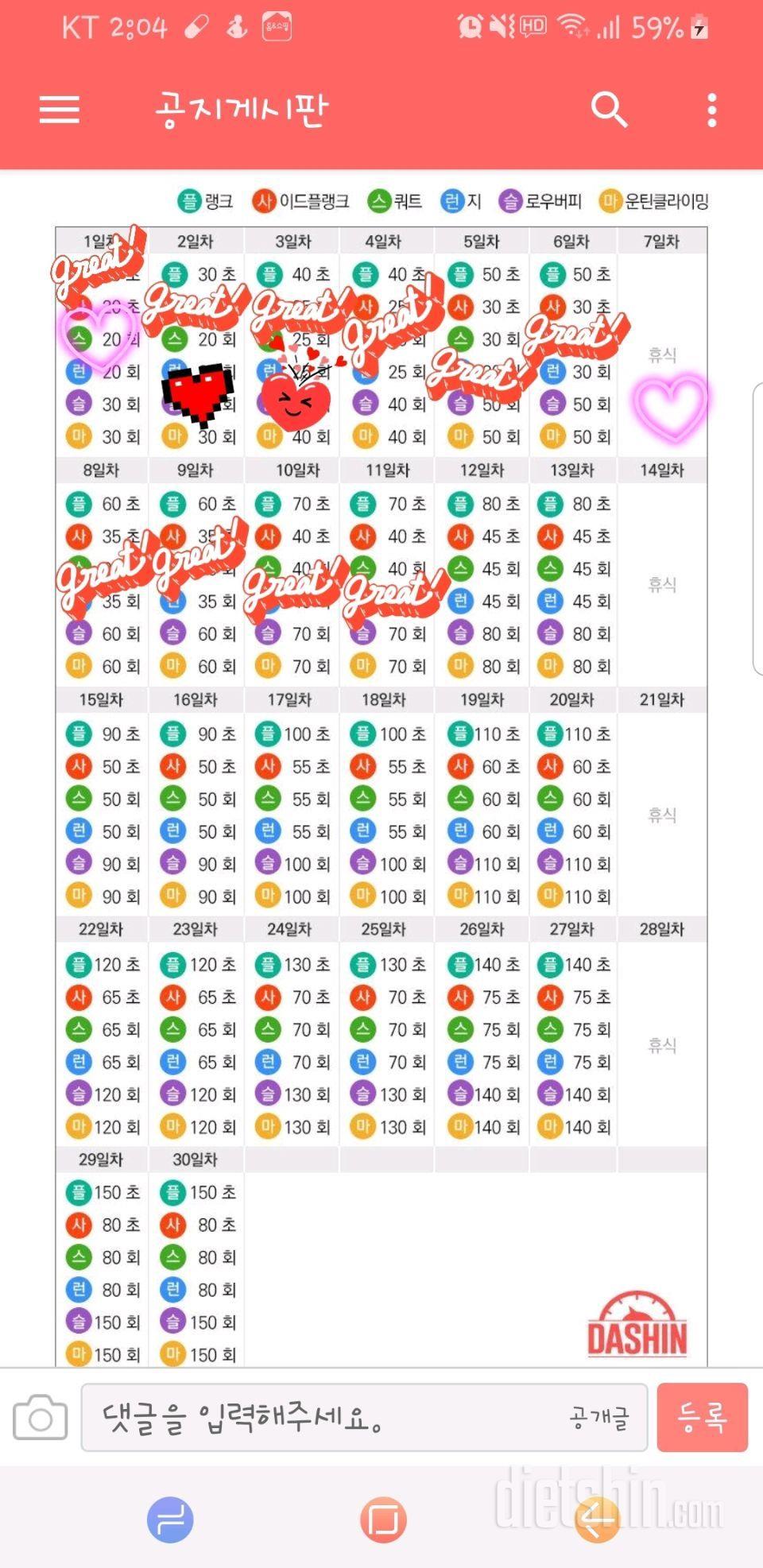Open the three-dot overflow menu
Screen dimensions: 763x1568
pos(712,110)
